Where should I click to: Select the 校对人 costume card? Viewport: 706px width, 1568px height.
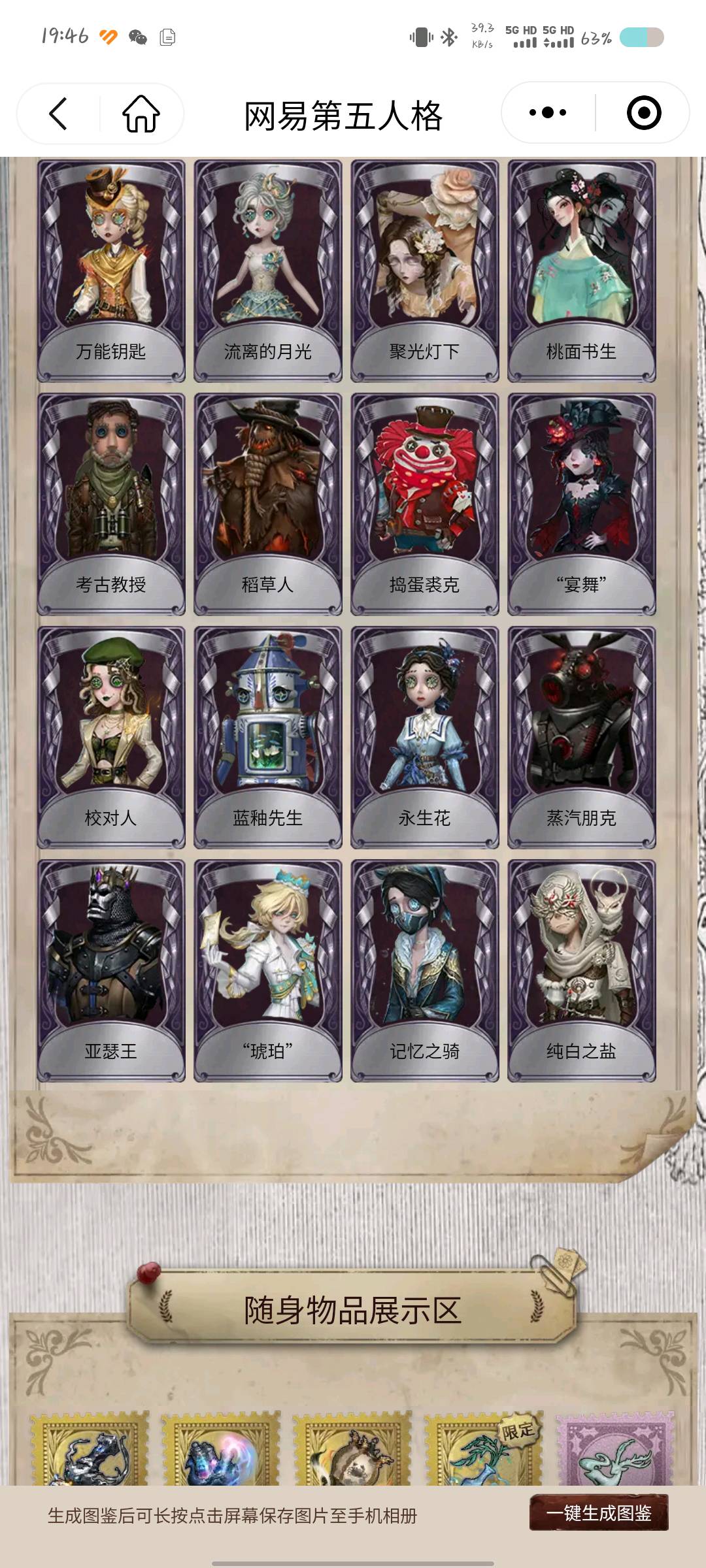click(x=111, y=738)
